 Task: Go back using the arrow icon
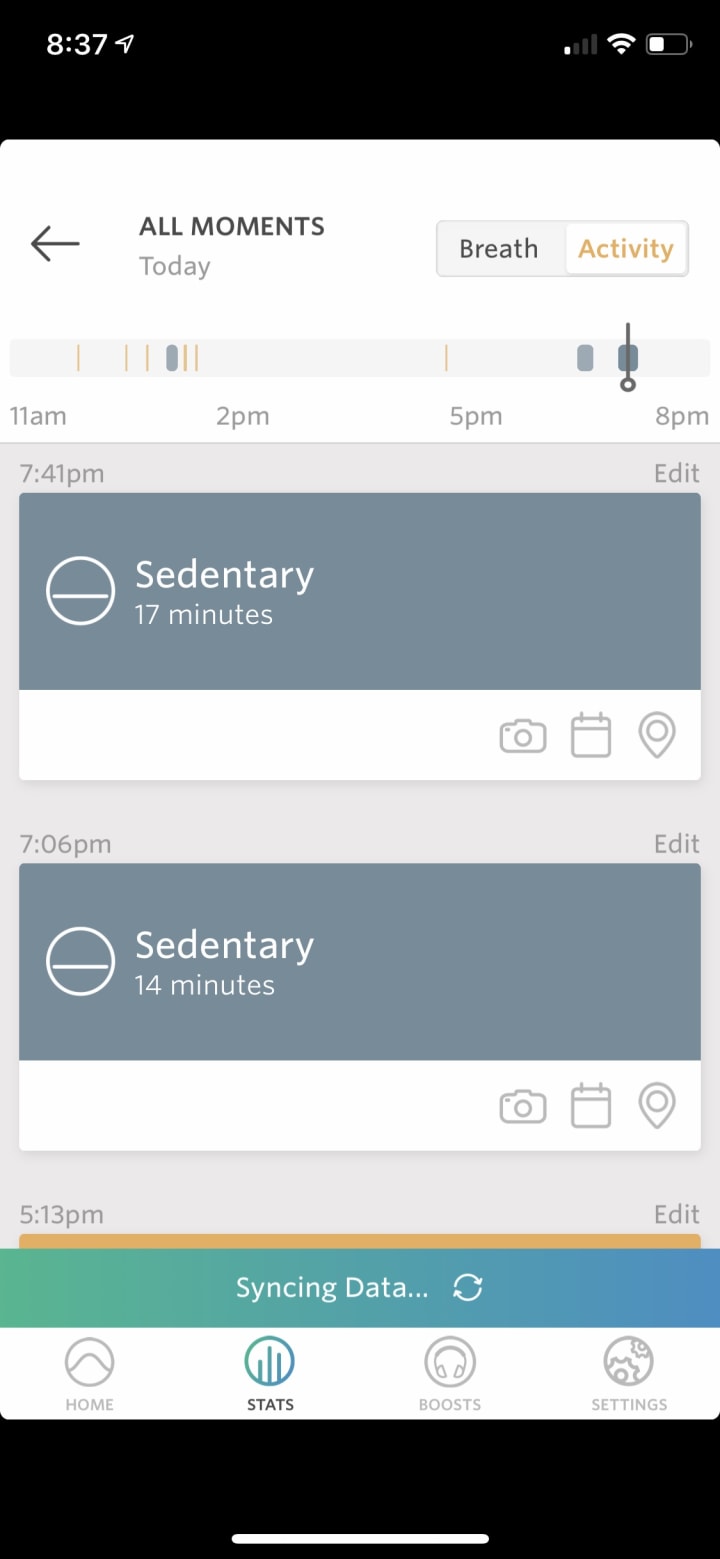point(55,243)
